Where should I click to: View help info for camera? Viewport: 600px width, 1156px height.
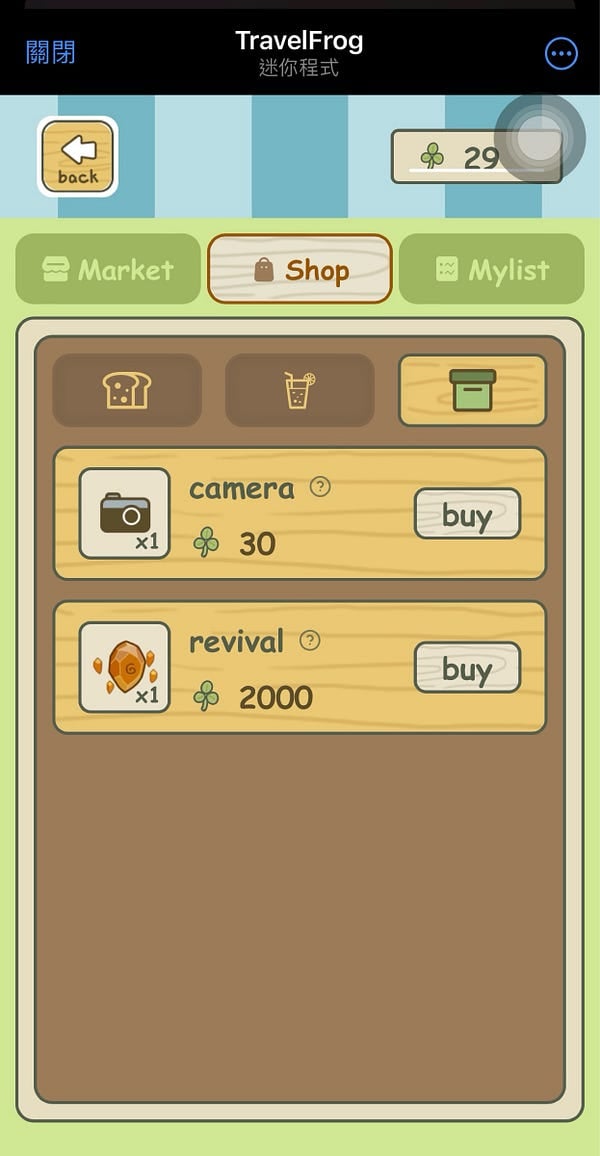coord(320,487)
